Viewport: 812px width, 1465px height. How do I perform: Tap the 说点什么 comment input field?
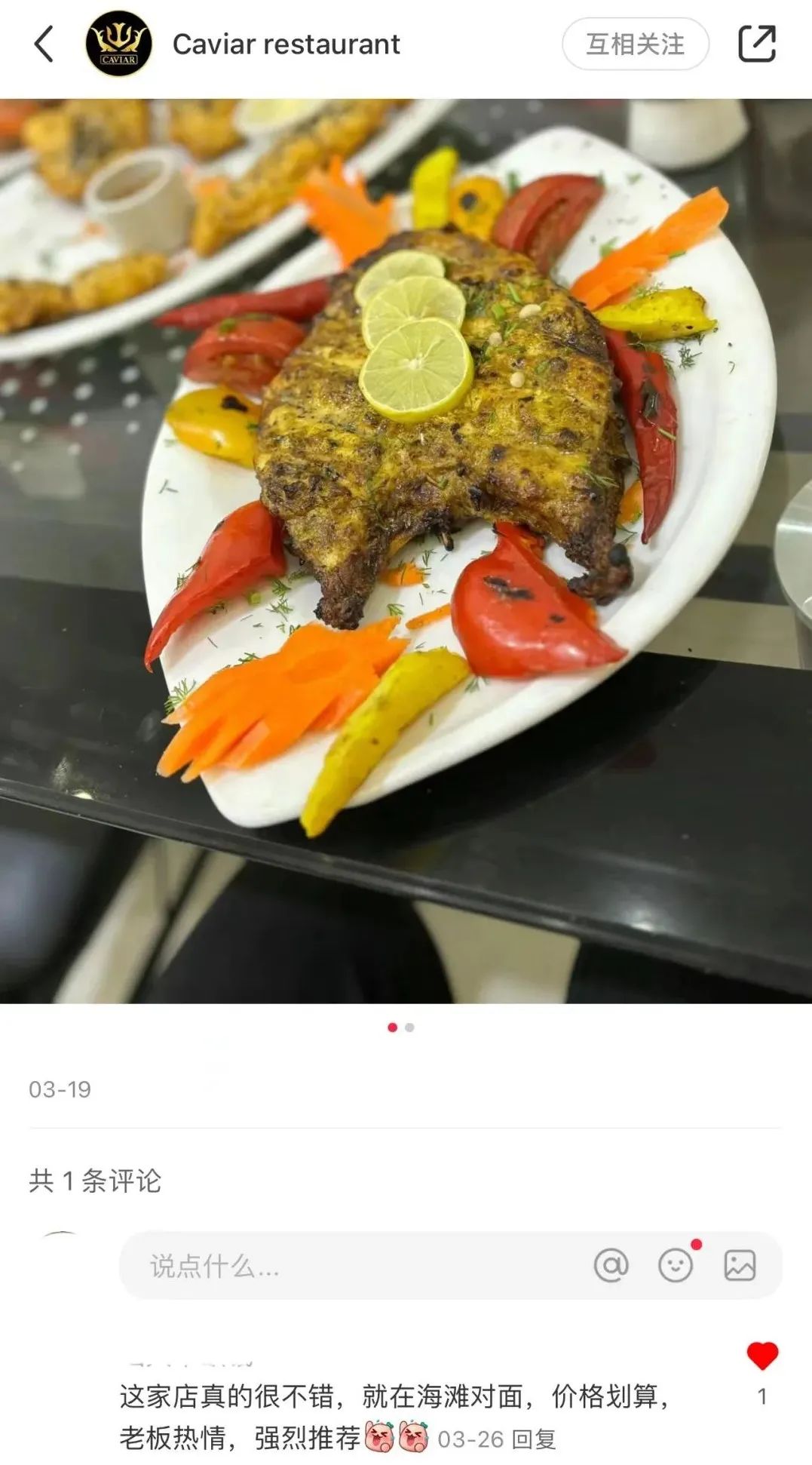354,1266
